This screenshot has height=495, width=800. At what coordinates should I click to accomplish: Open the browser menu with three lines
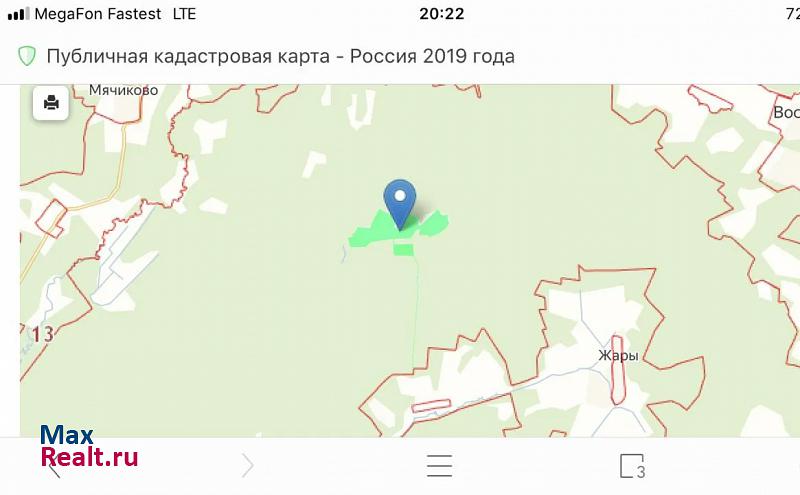point(439,466)
